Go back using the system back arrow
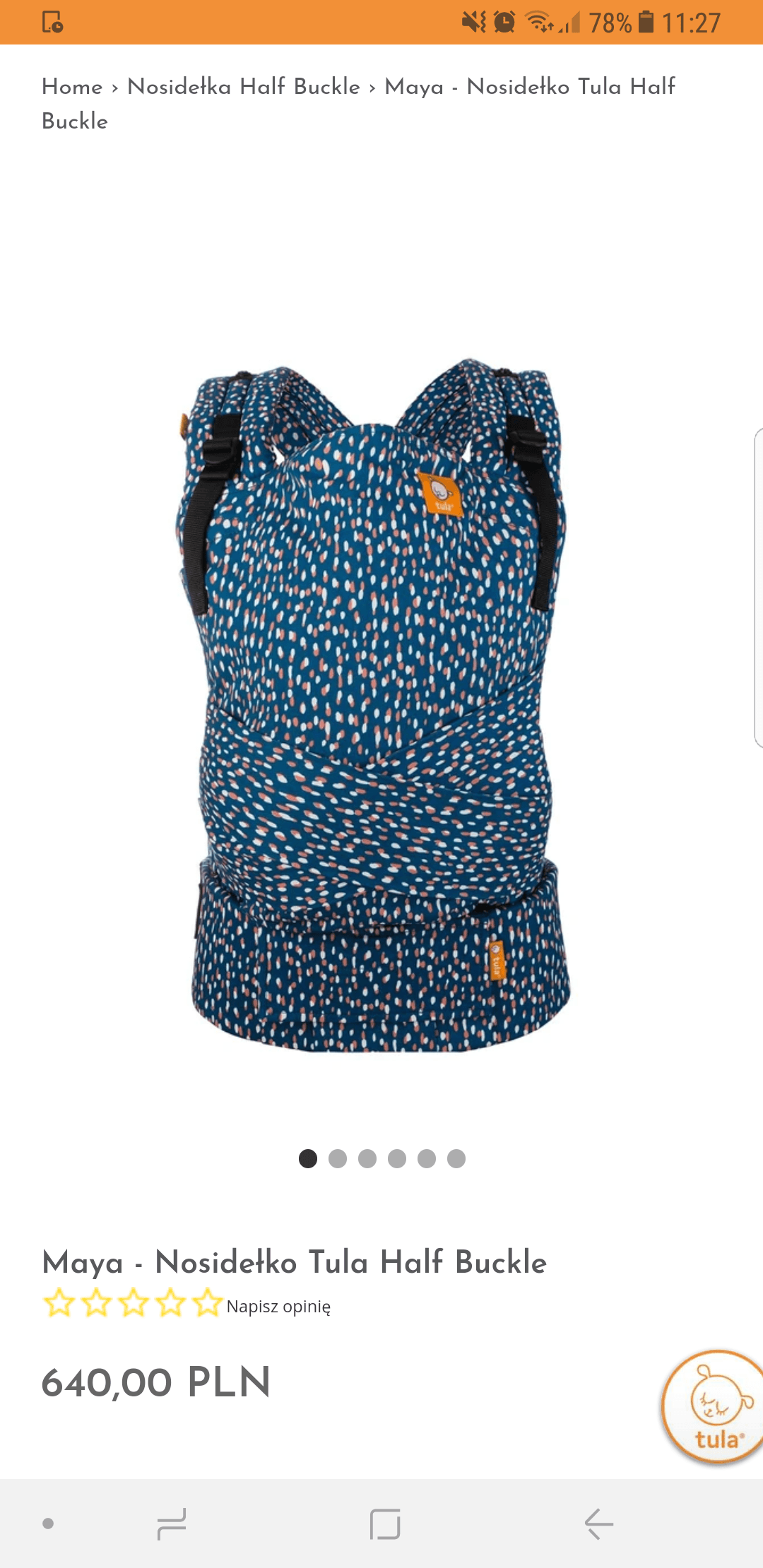This screenshot has height=1568, width=763. coord(598,1524)
